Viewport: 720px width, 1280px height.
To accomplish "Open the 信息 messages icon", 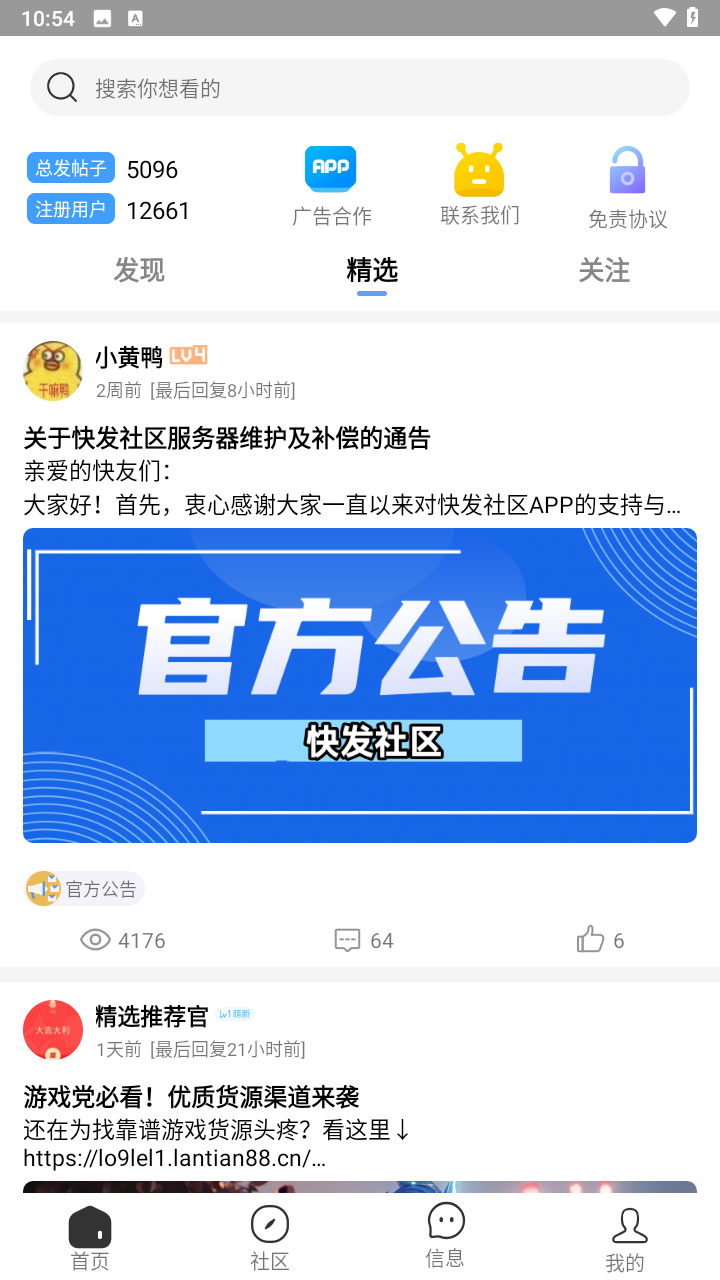I will click(446, 1221).
